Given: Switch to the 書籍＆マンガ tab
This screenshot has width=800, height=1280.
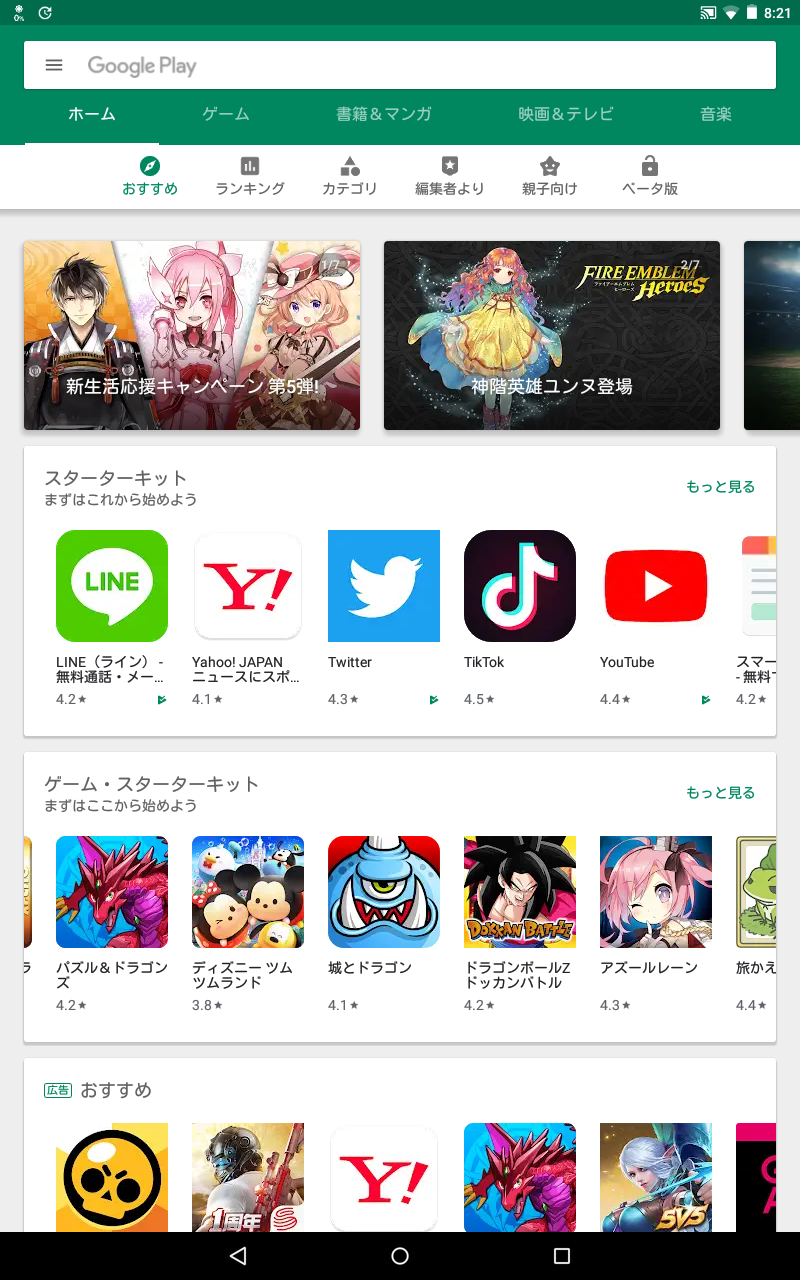Looking at the screenshot, I should point(384,114).
